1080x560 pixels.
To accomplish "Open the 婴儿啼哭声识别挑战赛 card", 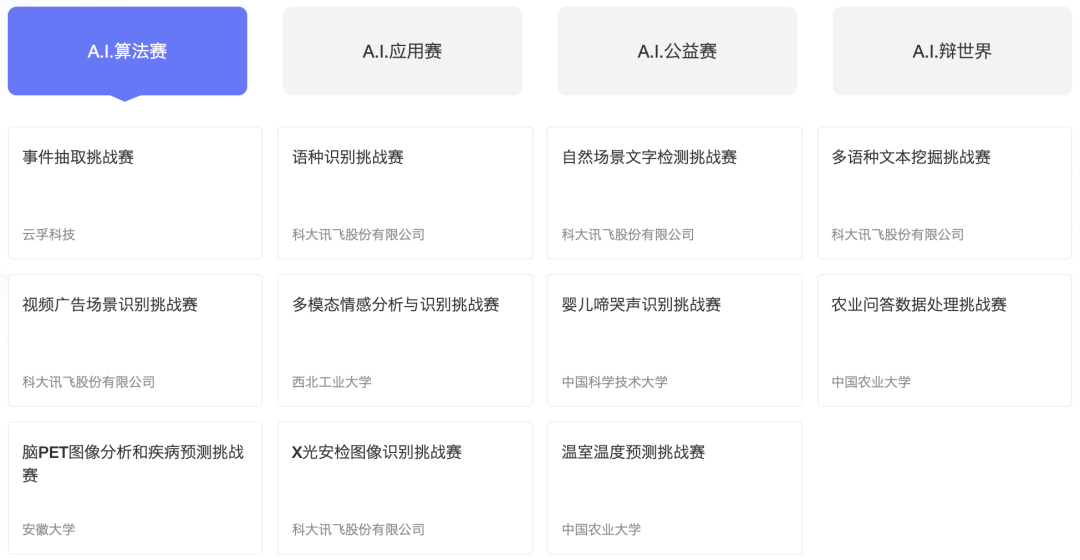I will [x=674, y=340].
